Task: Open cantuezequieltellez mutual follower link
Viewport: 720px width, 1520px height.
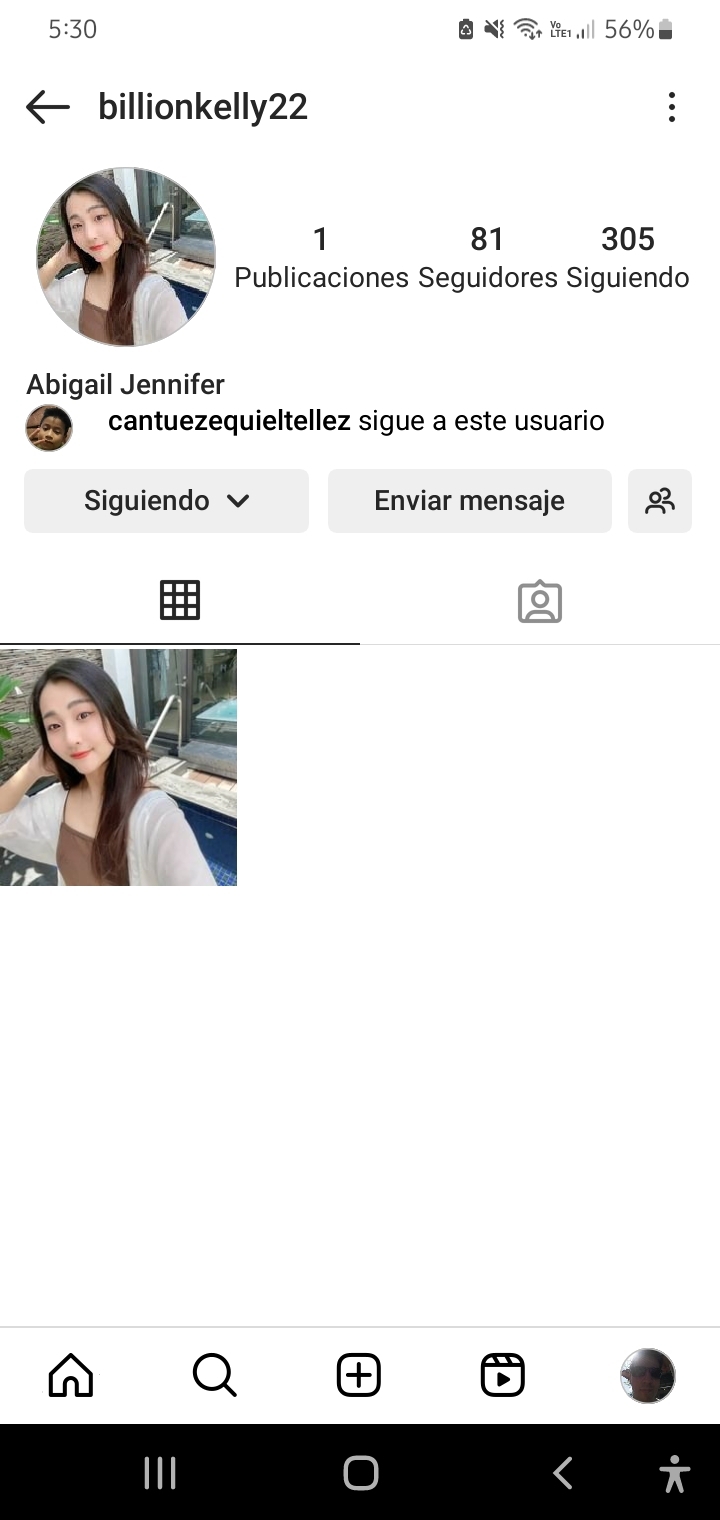Action: (229, 421)
